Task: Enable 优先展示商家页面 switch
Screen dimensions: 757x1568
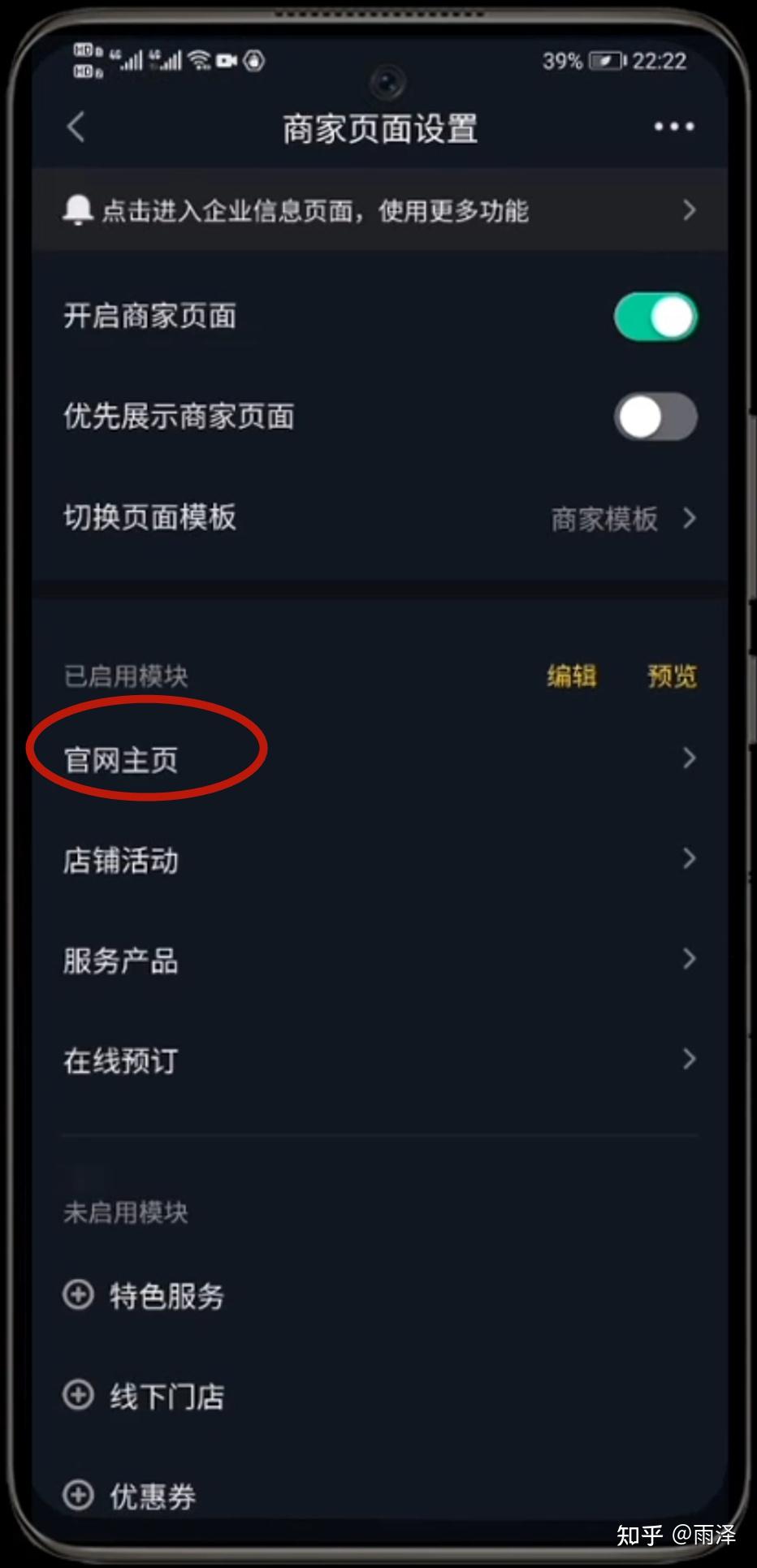Action: [x=655, y=417]
